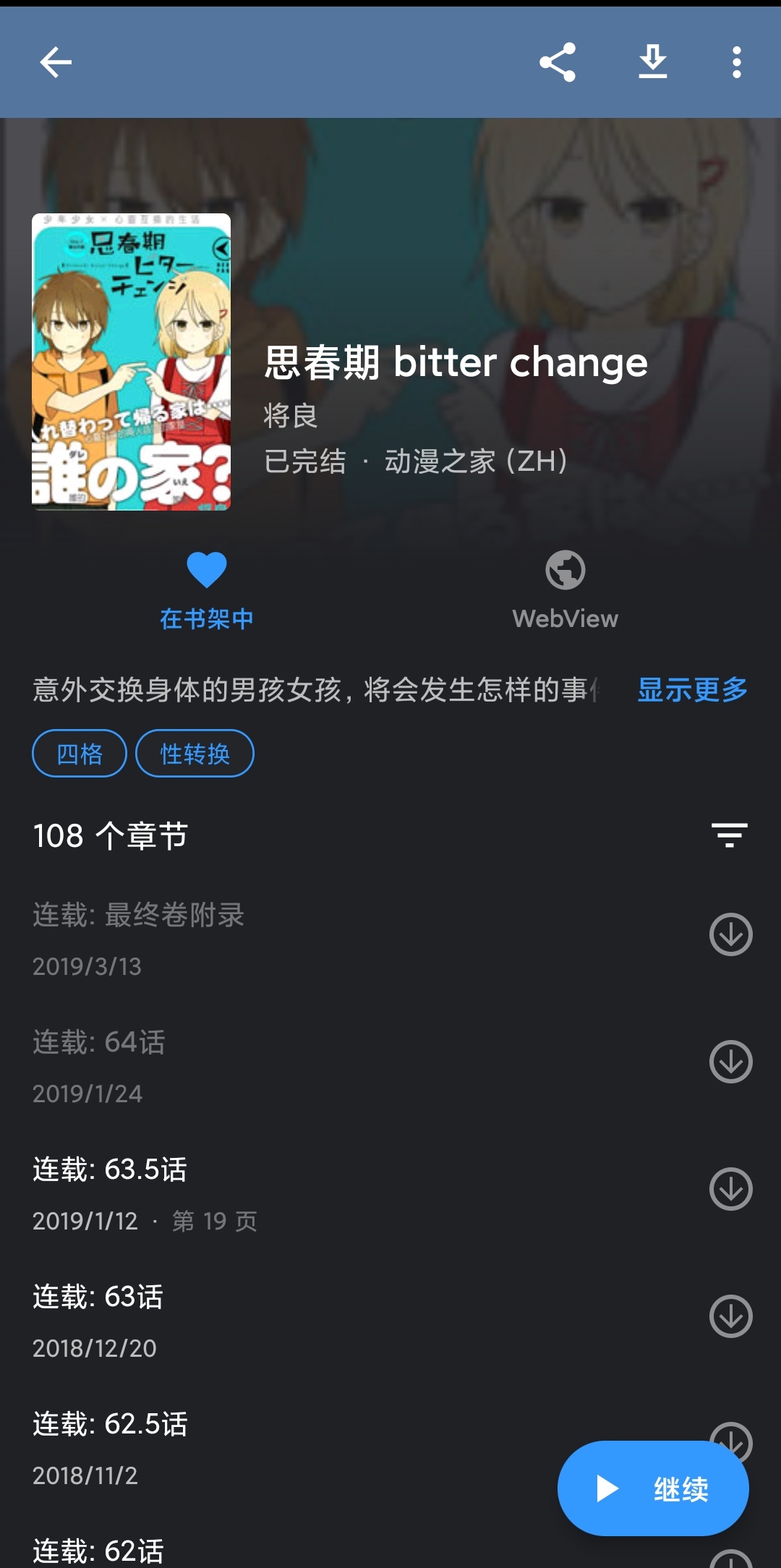781x1568 pixels.
Task: Expand the description with 显示更多
Action: [692, 690]
